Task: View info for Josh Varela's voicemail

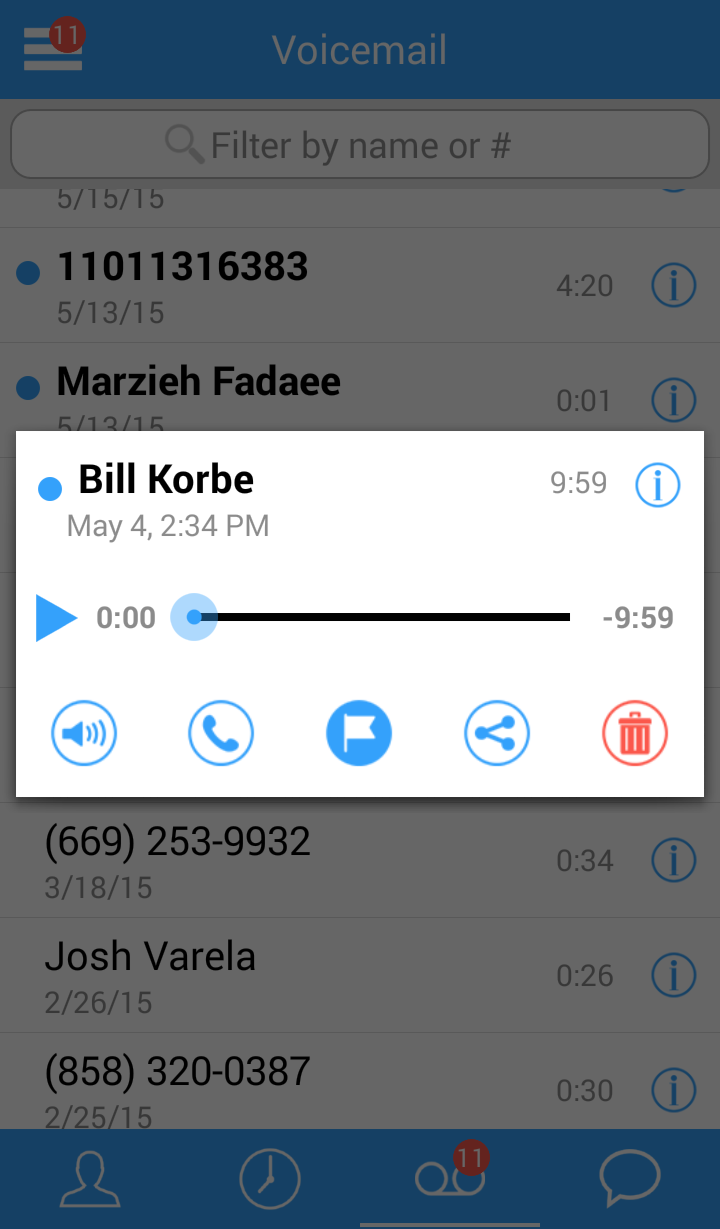Action: click(x=674, y=975)
